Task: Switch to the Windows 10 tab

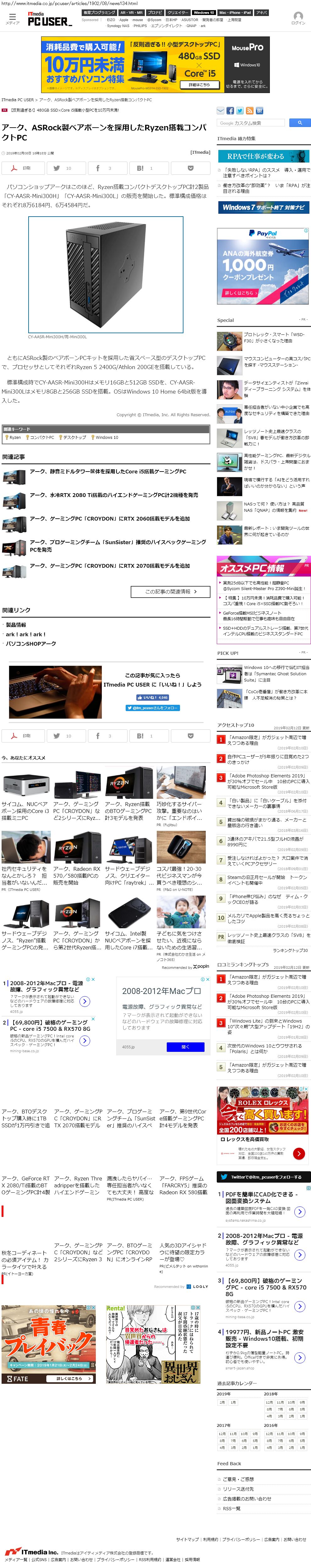Action: 204,12
